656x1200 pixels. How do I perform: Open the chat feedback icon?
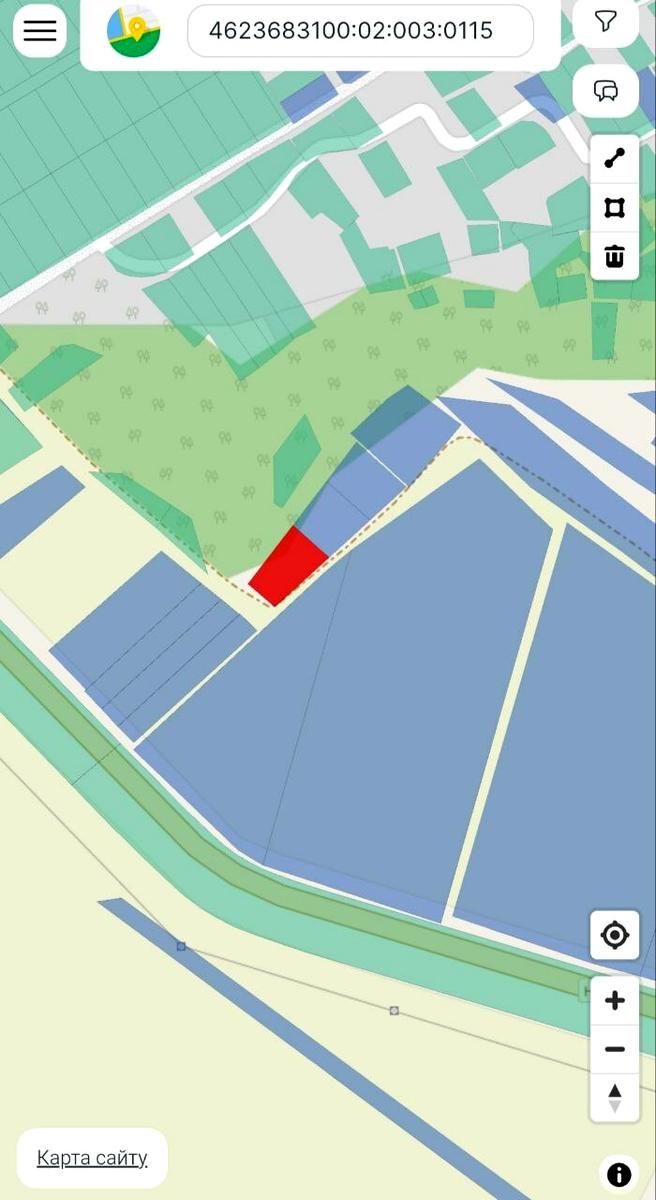(x=605, y=91)
